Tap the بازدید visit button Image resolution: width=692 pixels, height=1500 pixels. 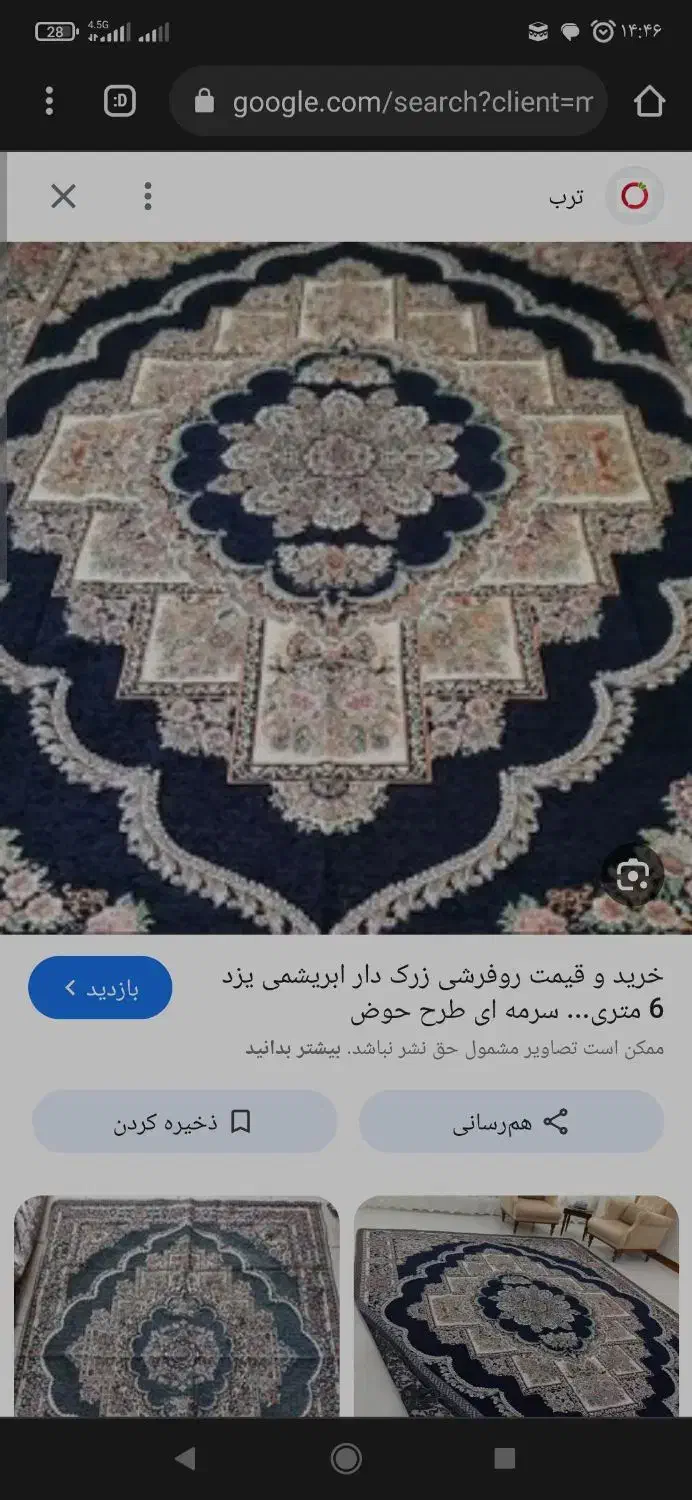coord(100,988)
